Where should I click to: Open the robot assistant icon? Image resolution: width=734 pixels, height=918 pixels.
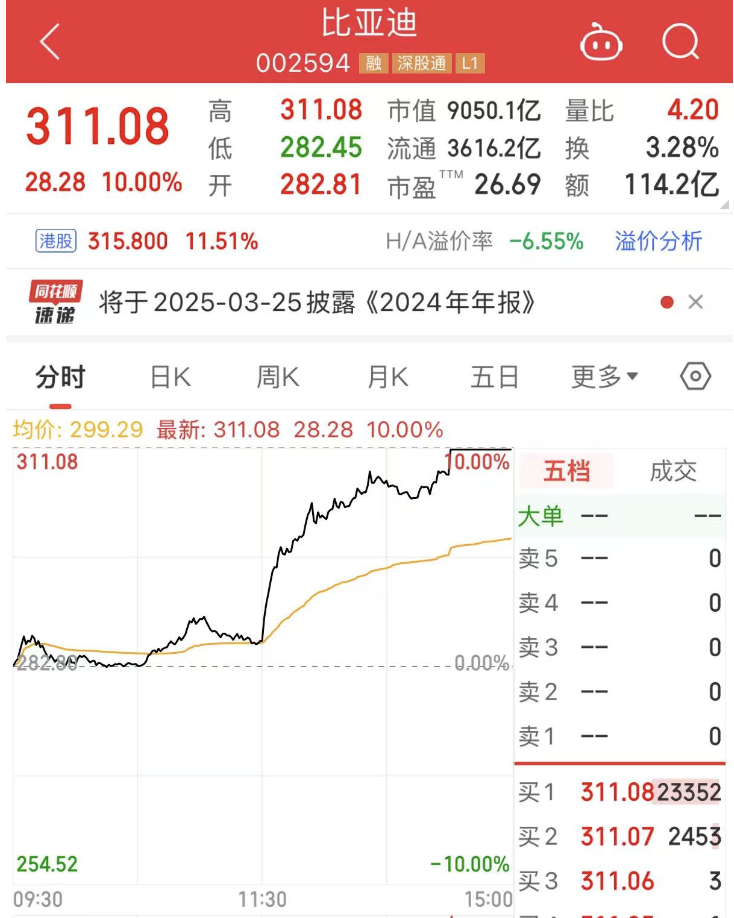click(601, 43)
